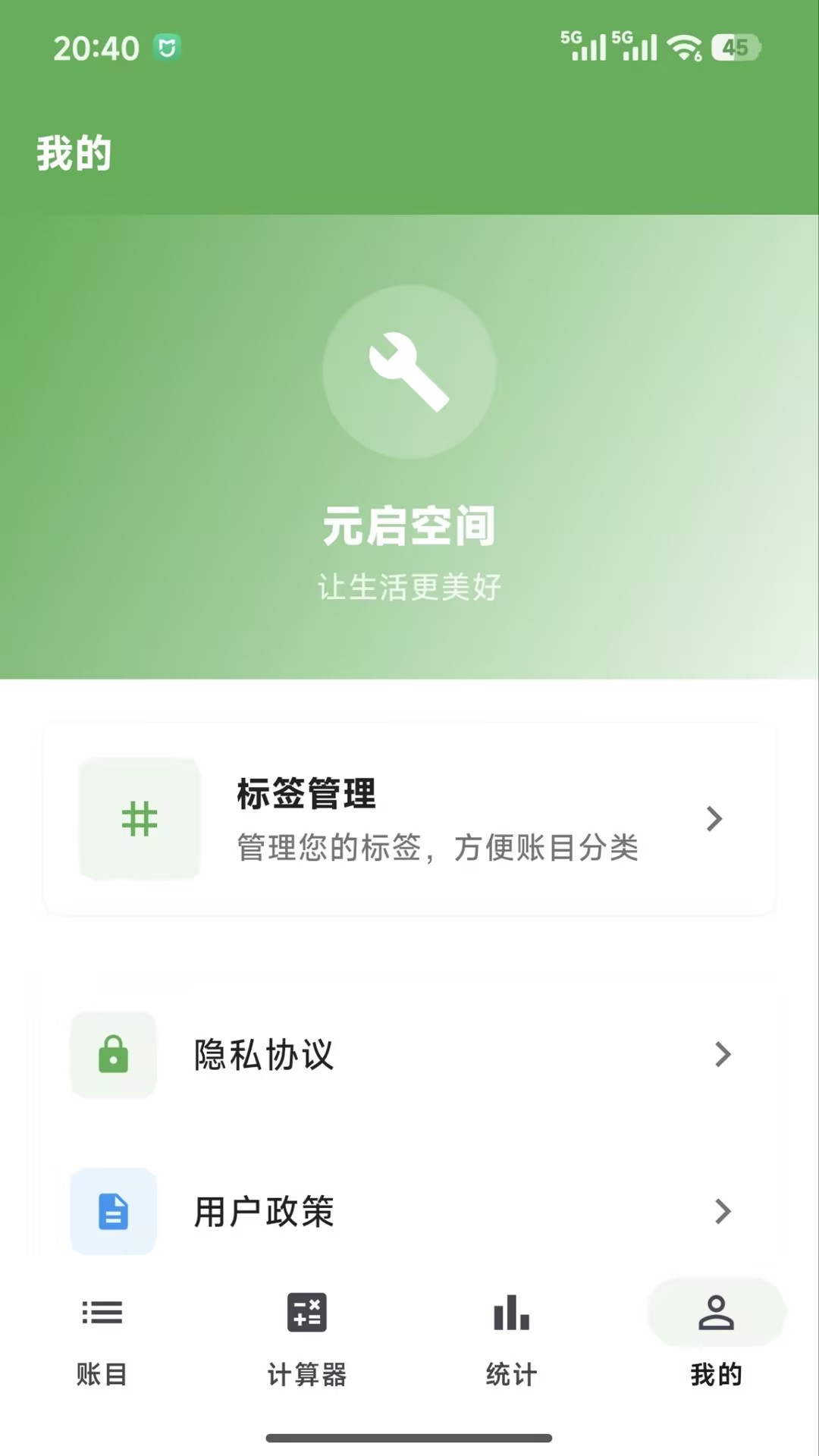Tap the blue document icon beside 用户政策

click(x=112, y=1212)
